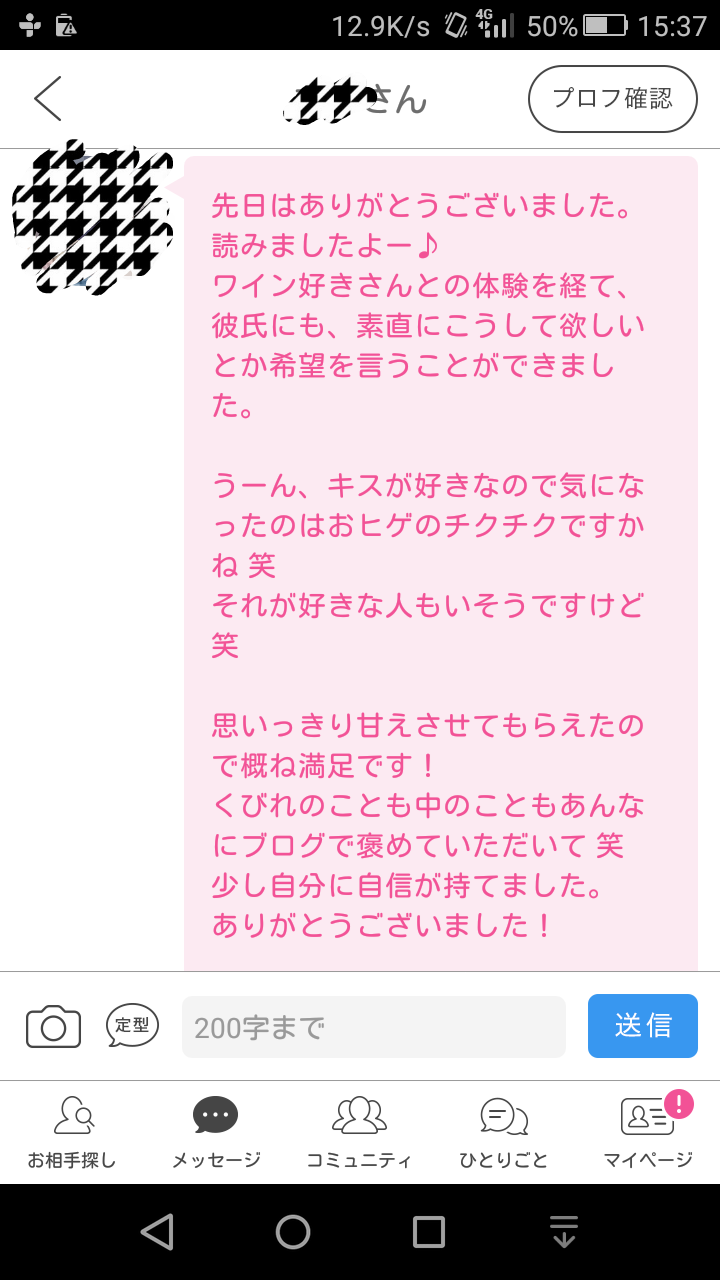720x1280 pixels.
Task: Focus the 200字まで message field
Action: (x=374, y=1027)
